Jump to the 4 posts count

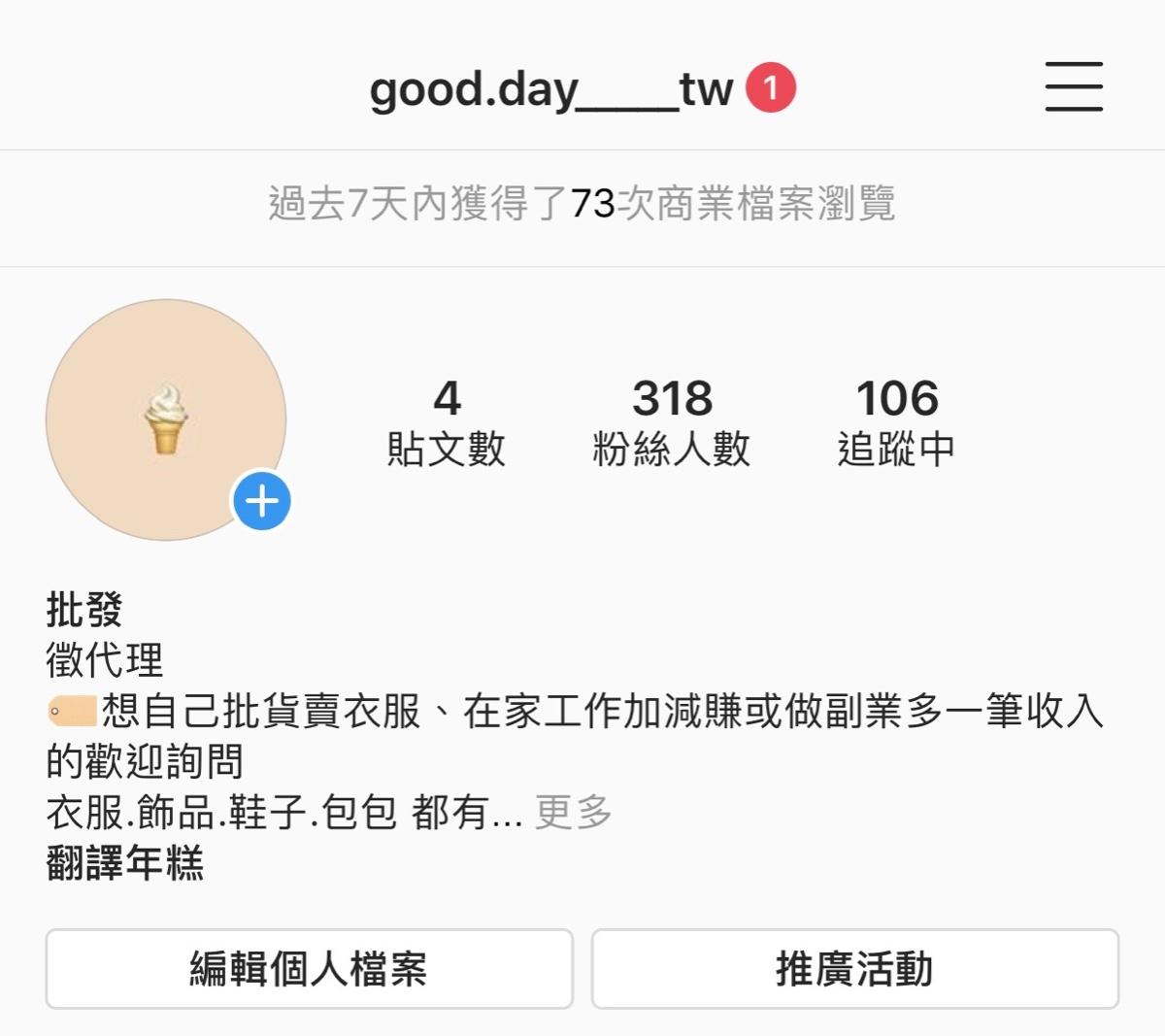[446, 422]
